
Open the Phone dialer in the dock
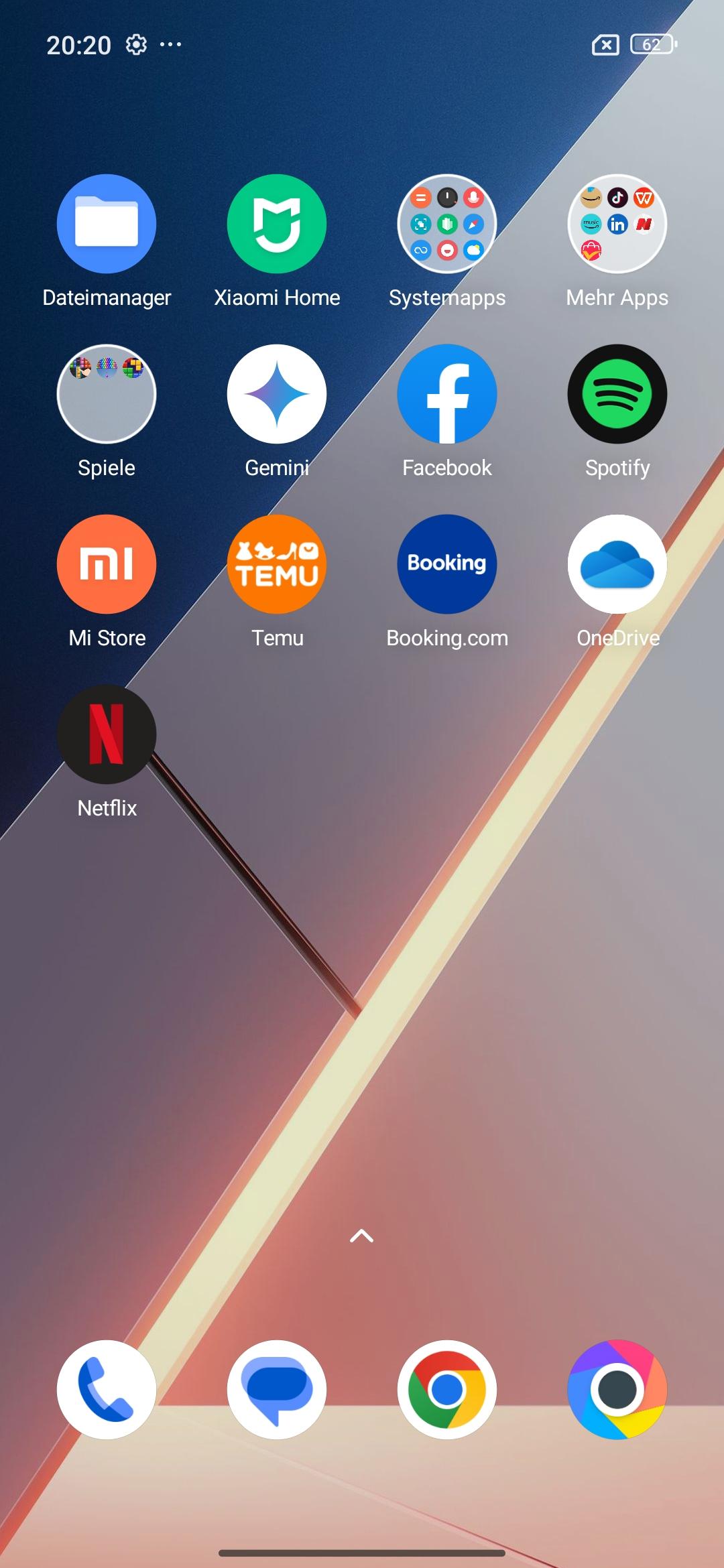pos(107,1390)
